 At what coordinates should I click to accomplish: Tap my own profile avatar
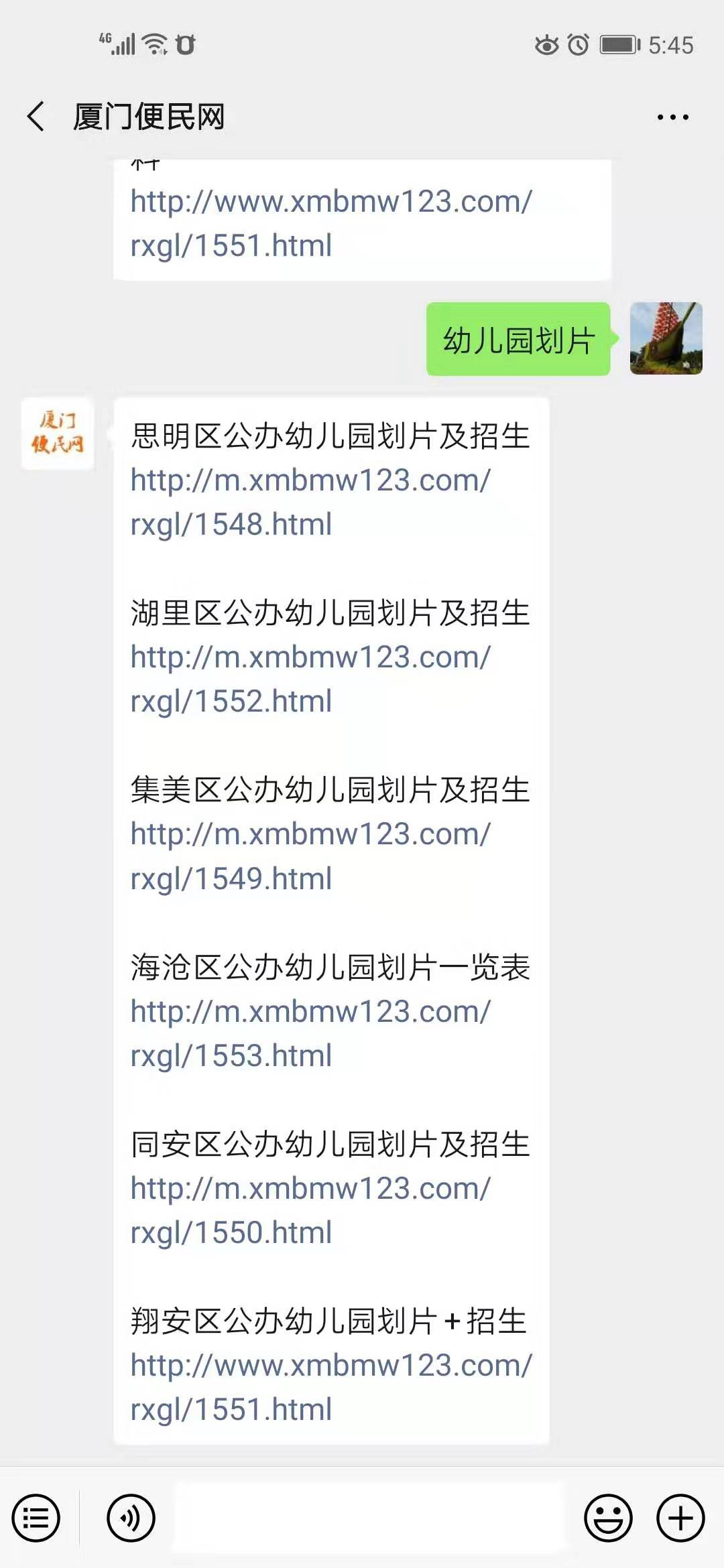tap(666, 338)
